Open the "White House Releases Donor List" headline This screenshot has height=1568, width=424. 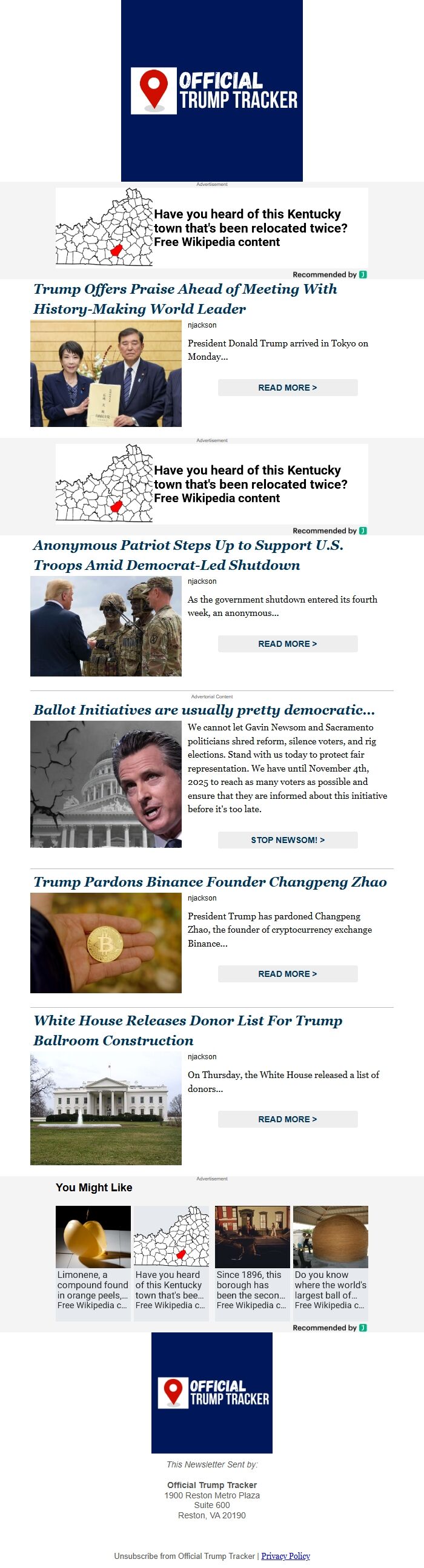[188, 1031]
